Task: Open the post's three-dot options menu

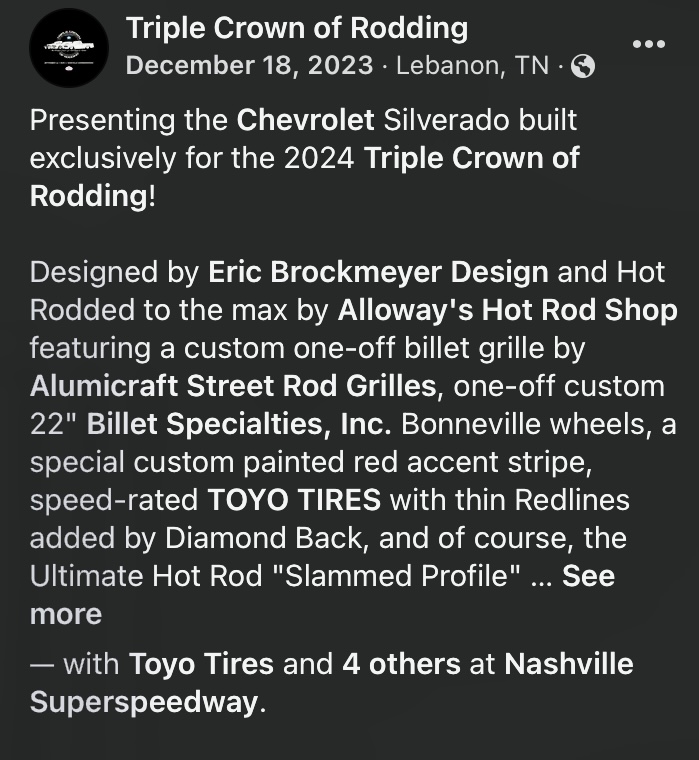Action: (x=648, y=44)
